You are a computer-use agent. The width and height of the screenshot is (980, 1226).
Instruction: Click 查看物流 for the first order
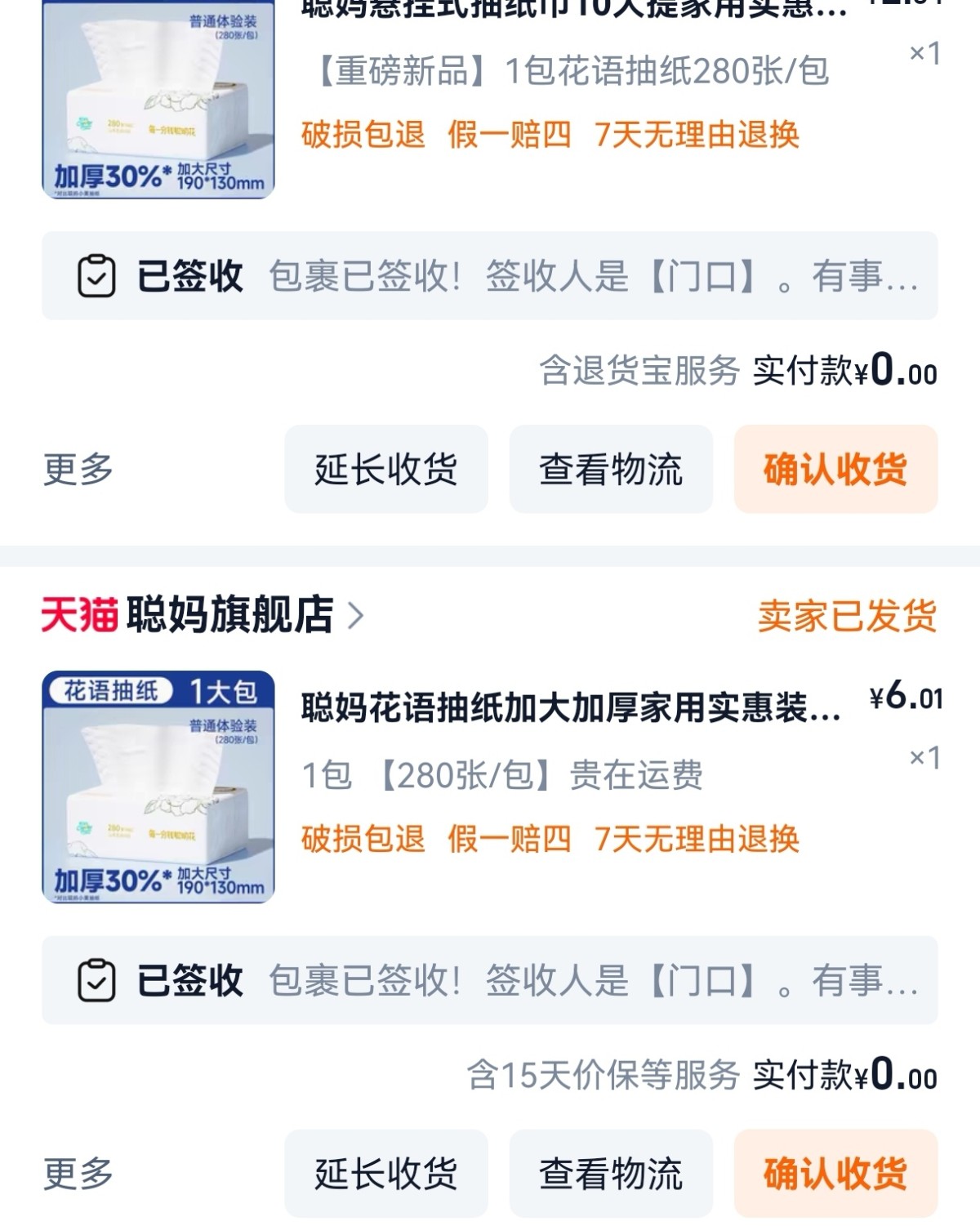coord(610,469)
